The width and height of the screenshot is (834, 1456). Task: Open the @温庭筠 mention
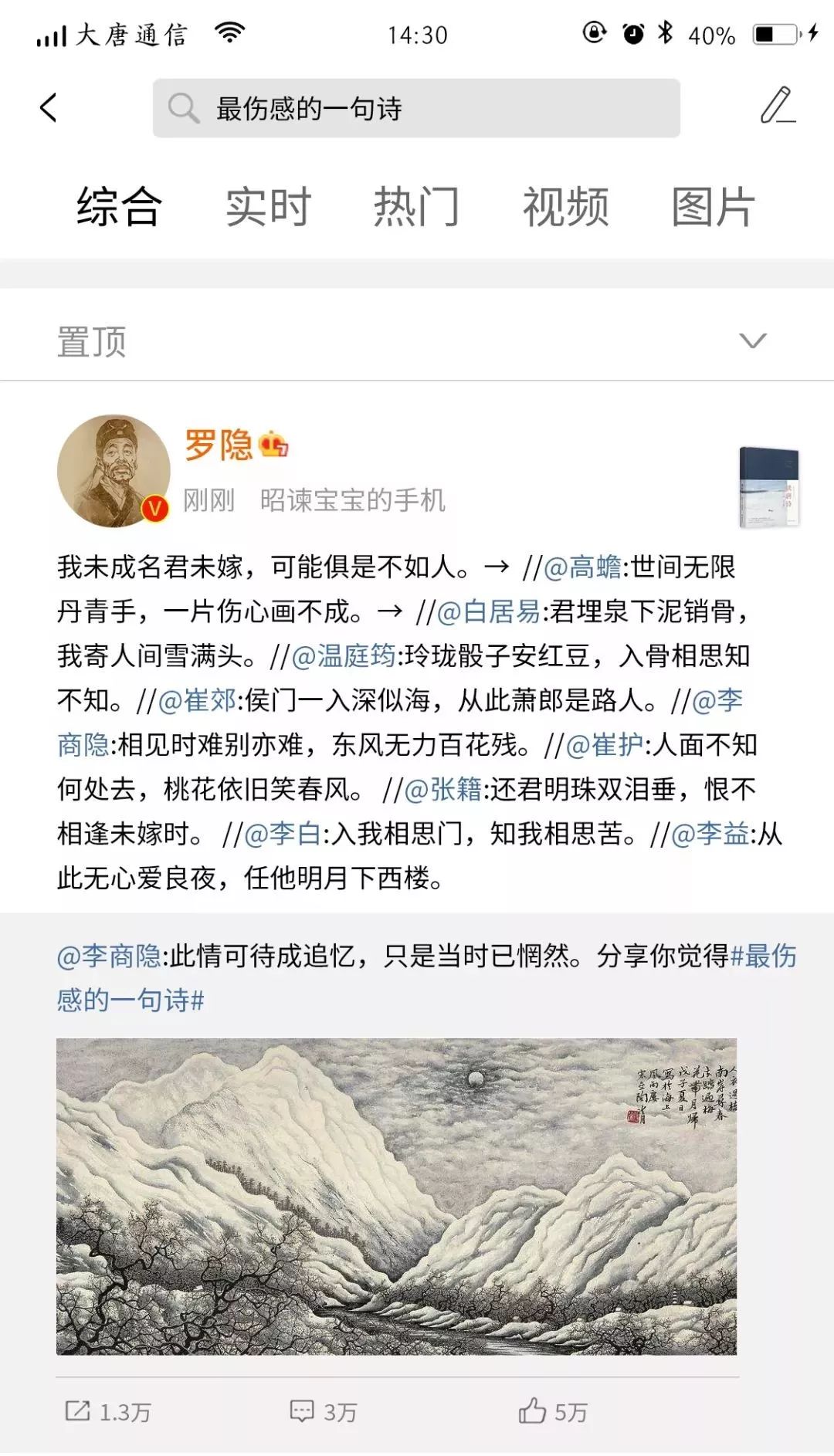(x=343, y=656)
